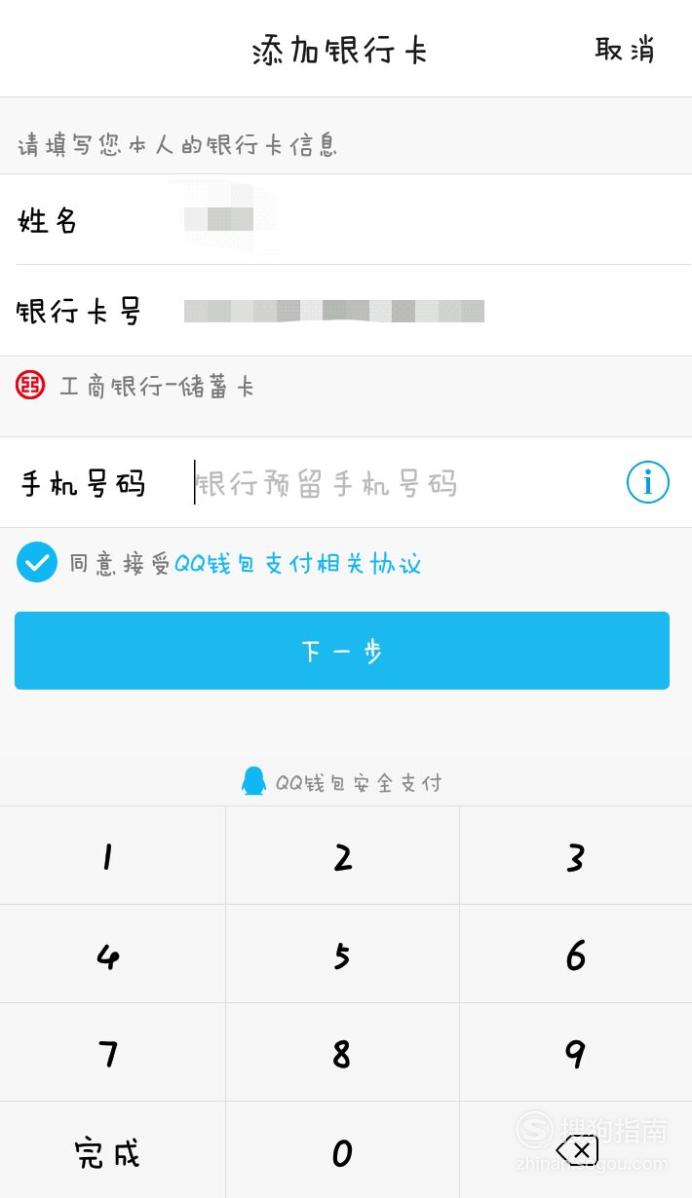Enter digit 7 on the keypad
The width and height of the screenshot is (692, 1198).
click(x=112, y=1053)
